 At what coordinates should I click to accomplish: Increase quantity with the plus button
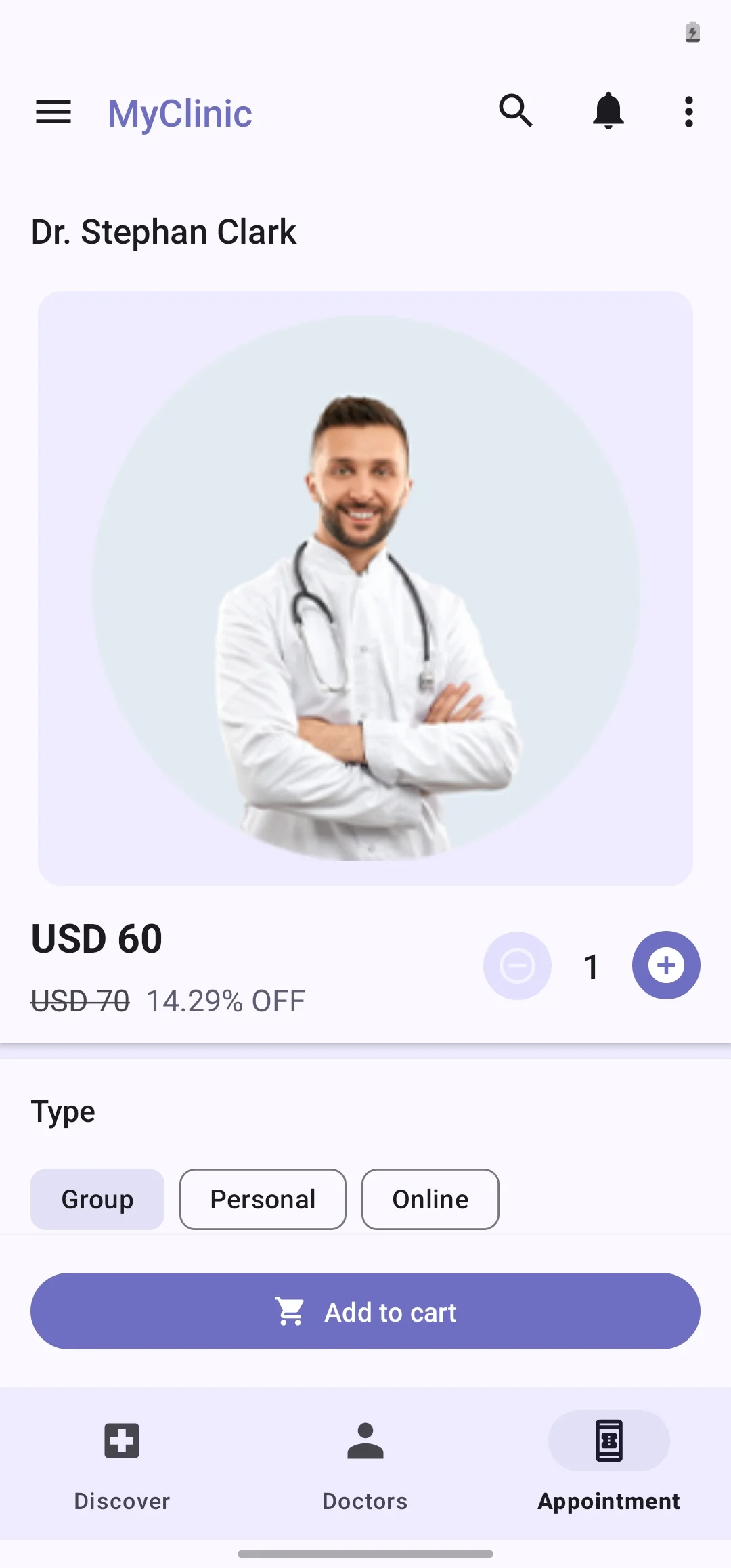point(666,965)
